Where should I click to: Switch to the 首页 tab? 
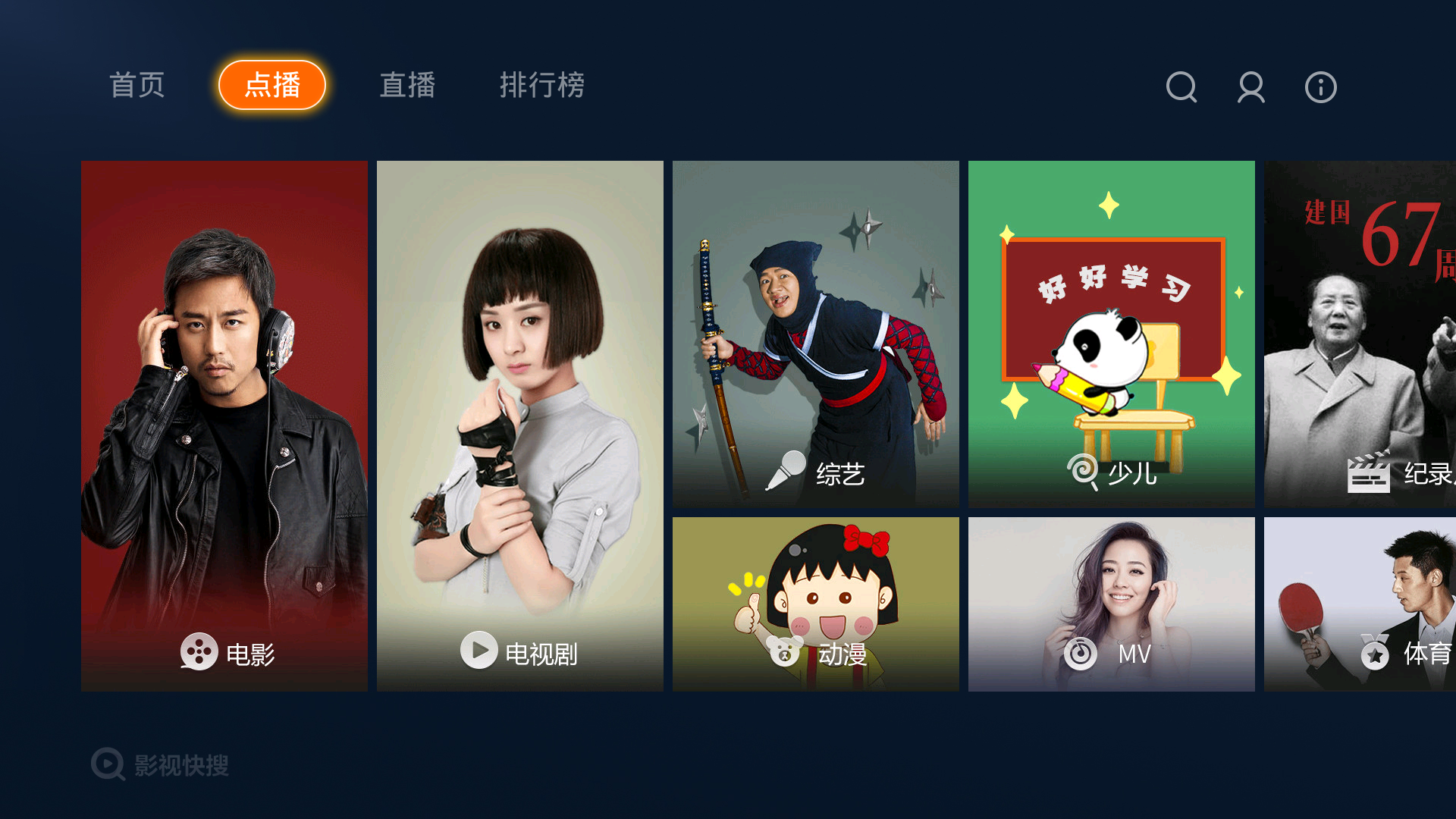(137, 85)
